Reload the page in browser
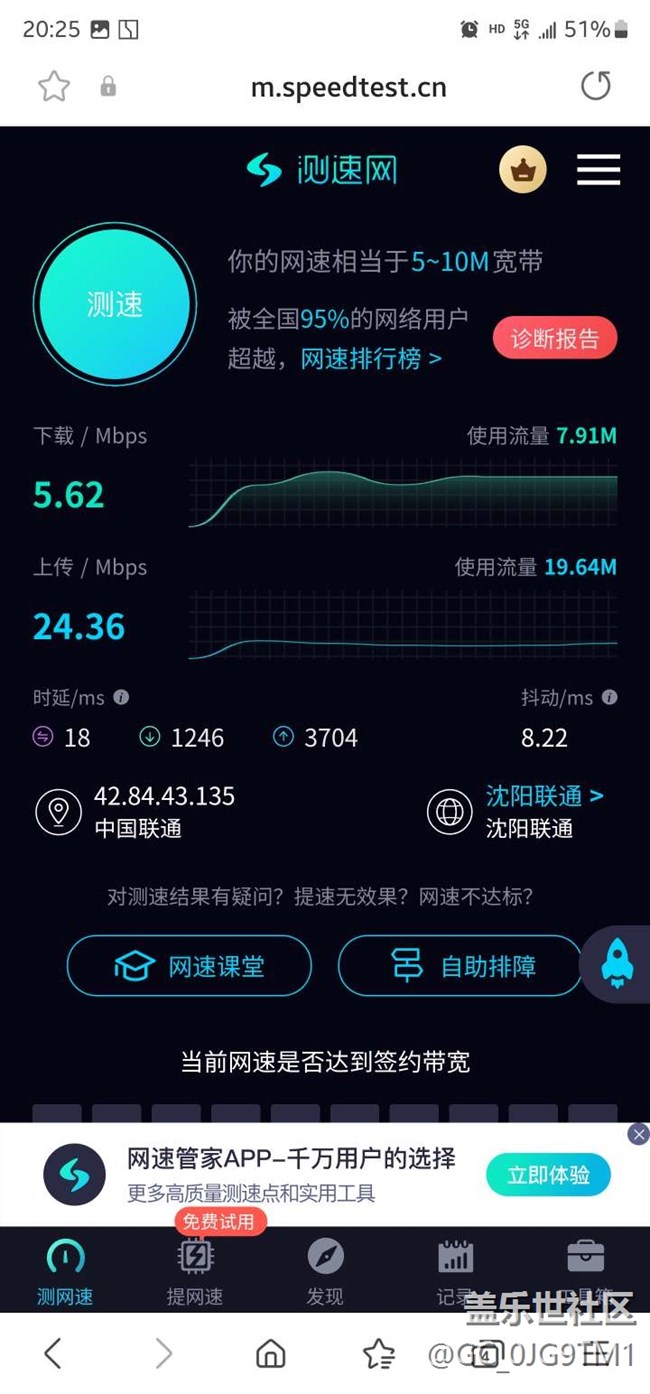 coord(596,86)
